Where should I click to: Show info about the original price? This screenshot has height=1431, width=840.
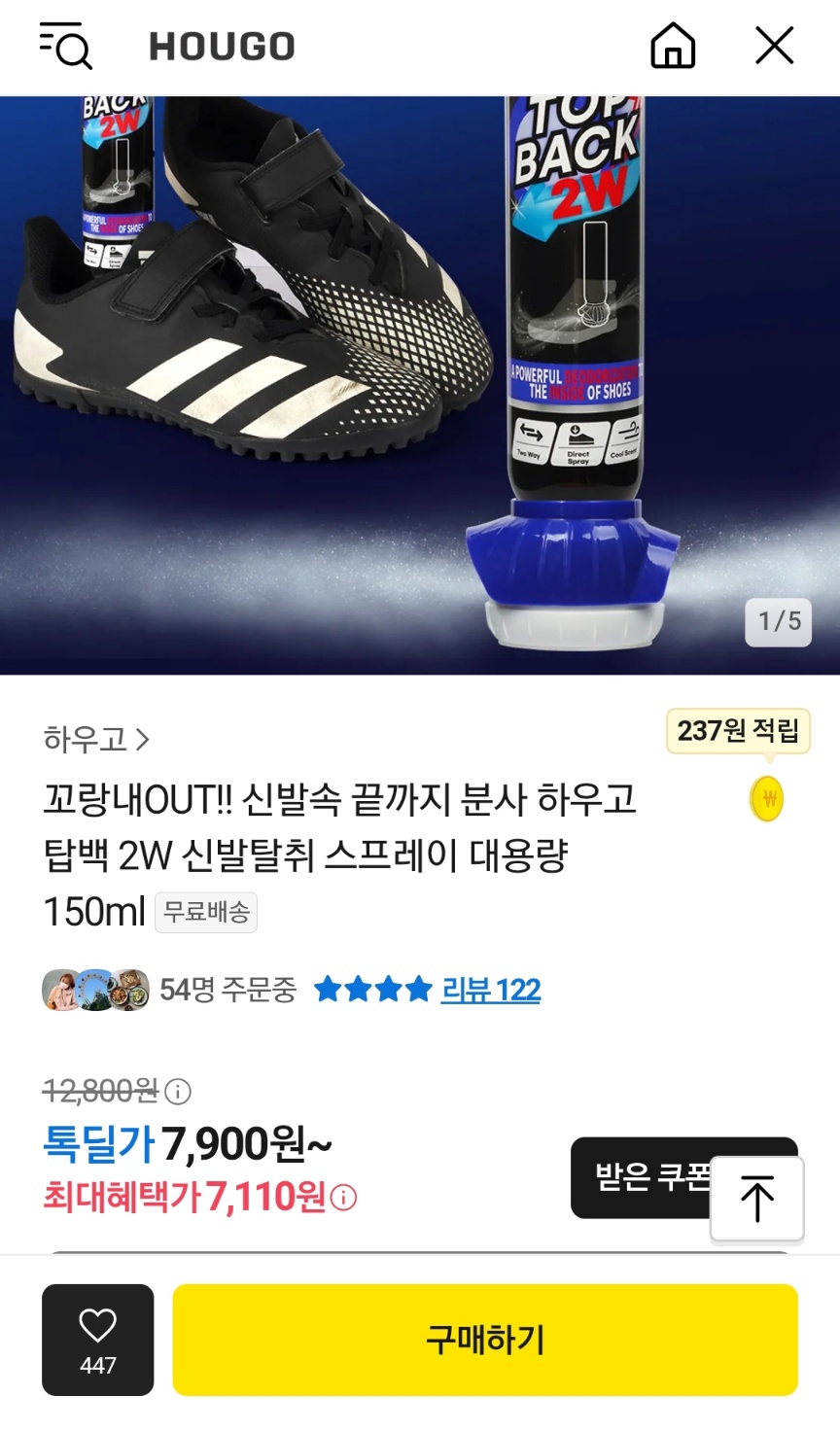point(178,1092)
